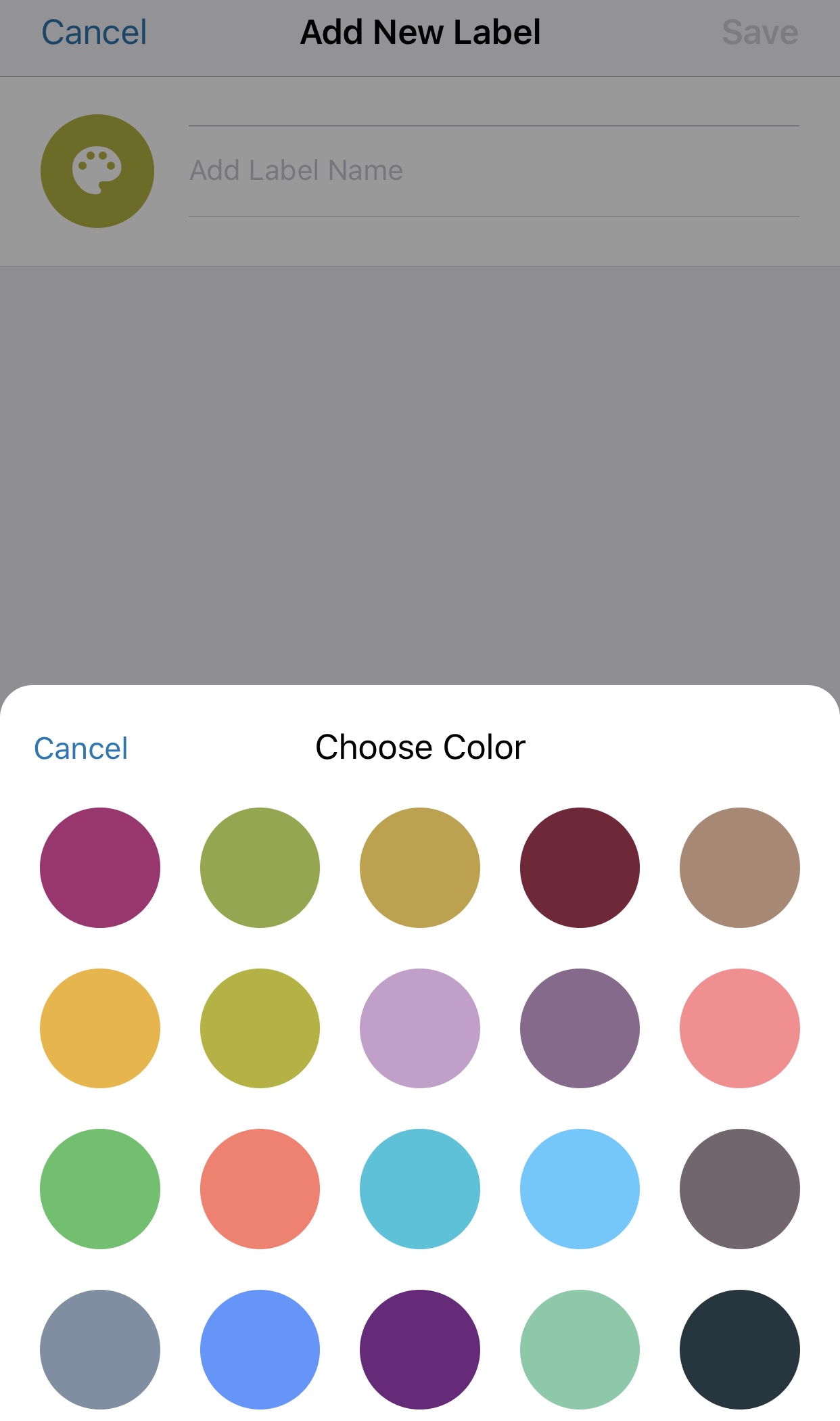
Task: Select the dark maroon color swatch
Action: tap(580, 867)
